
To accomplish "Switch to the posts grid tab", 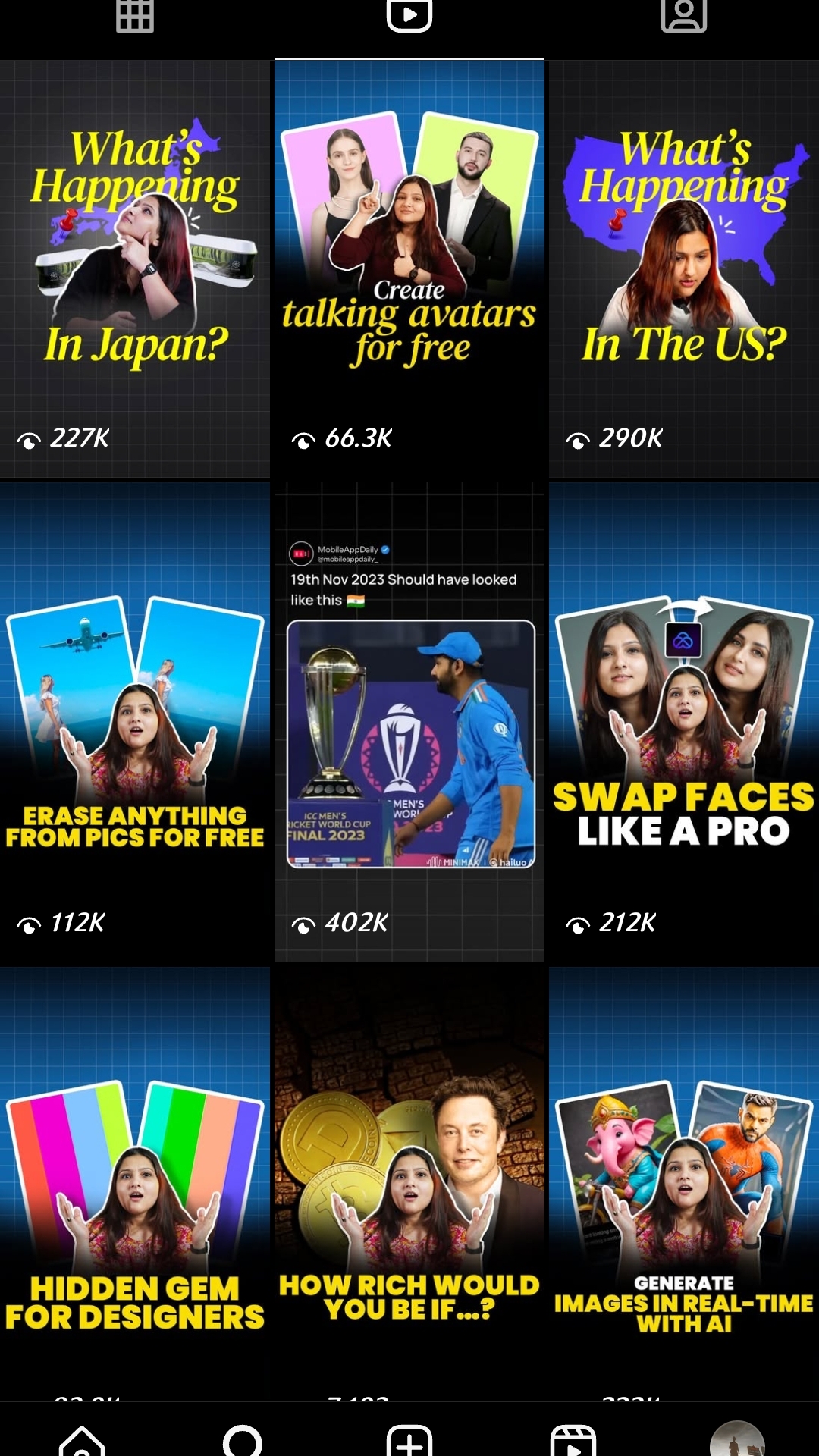I will coord(135,17).
